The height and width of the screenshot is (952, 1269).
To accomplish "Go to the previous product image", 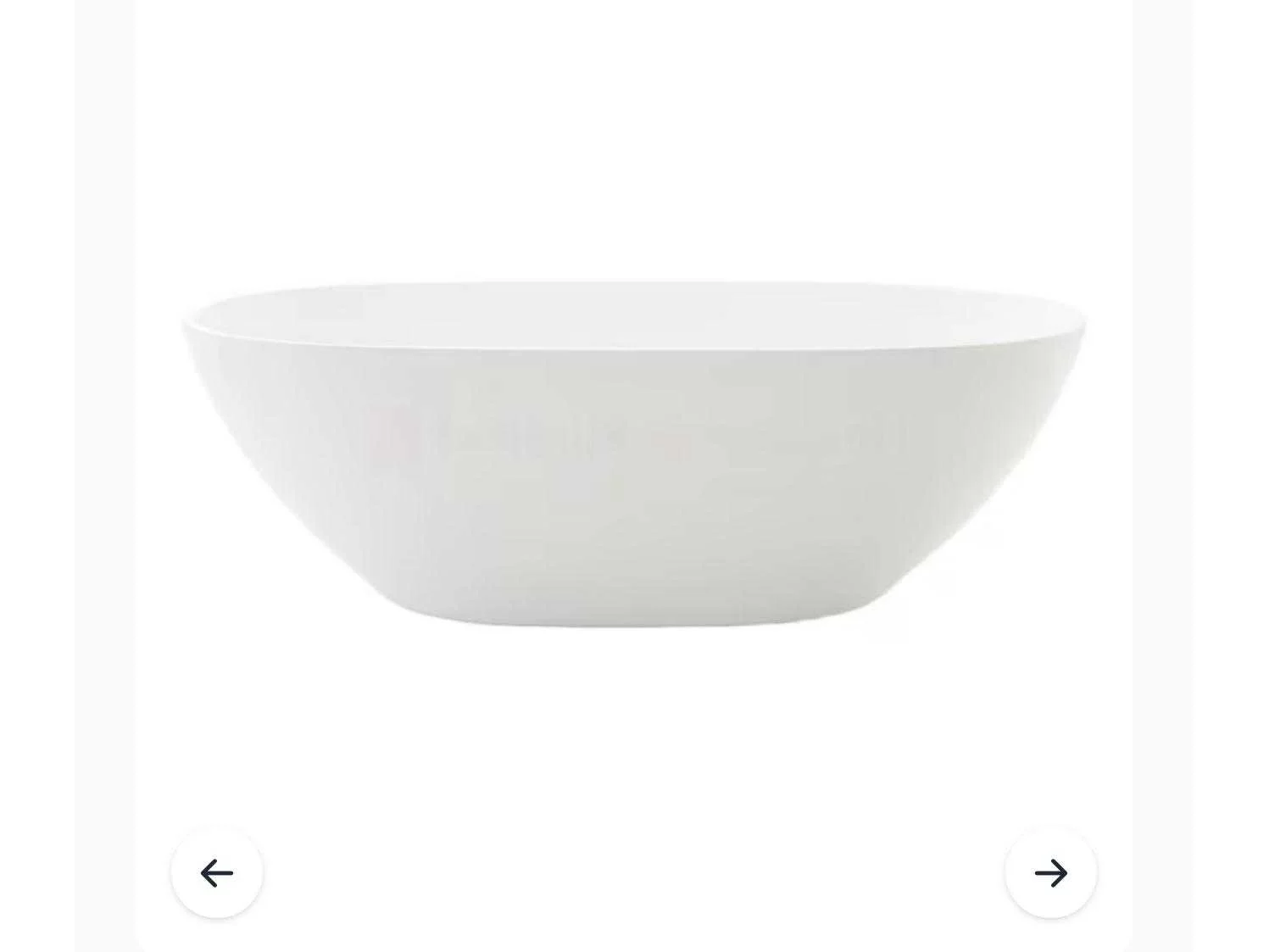I will click(216, 872).
